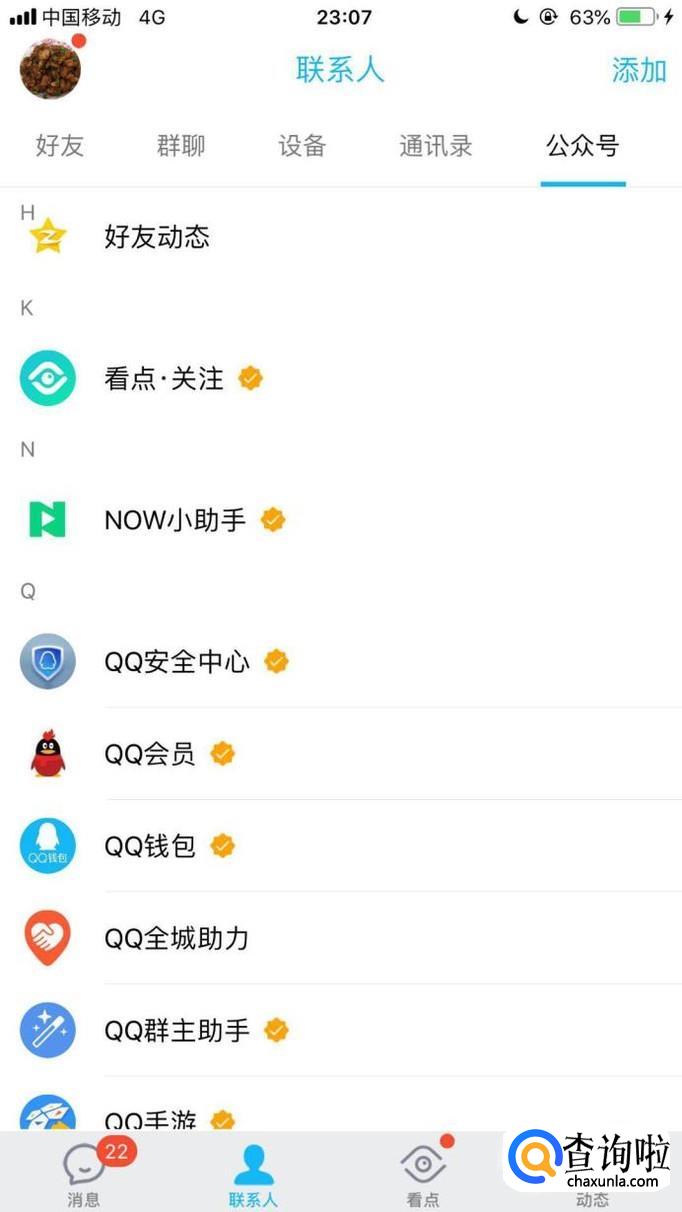Select the 公众号 tab
The width and height of the screenshot is (682, 1212).
[x=583, y=146]
